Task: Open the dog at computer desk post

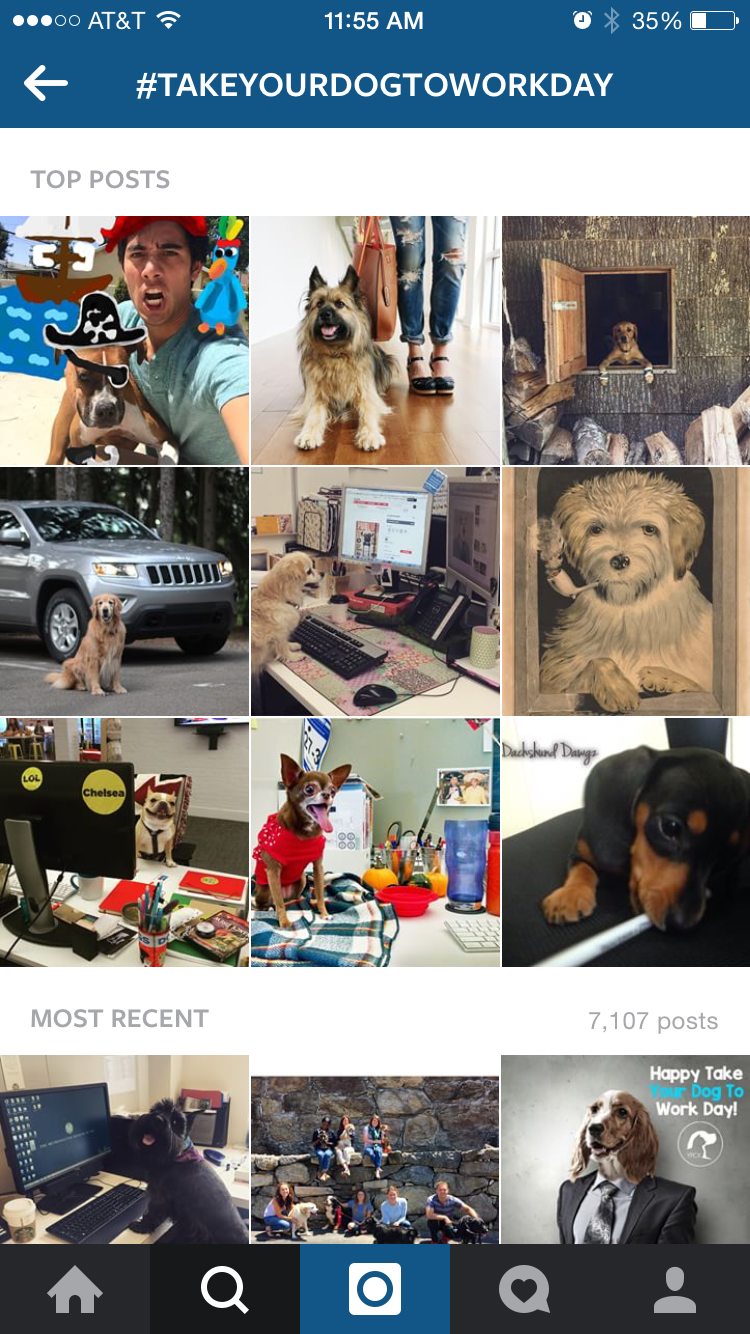Action: click(375, 591)
